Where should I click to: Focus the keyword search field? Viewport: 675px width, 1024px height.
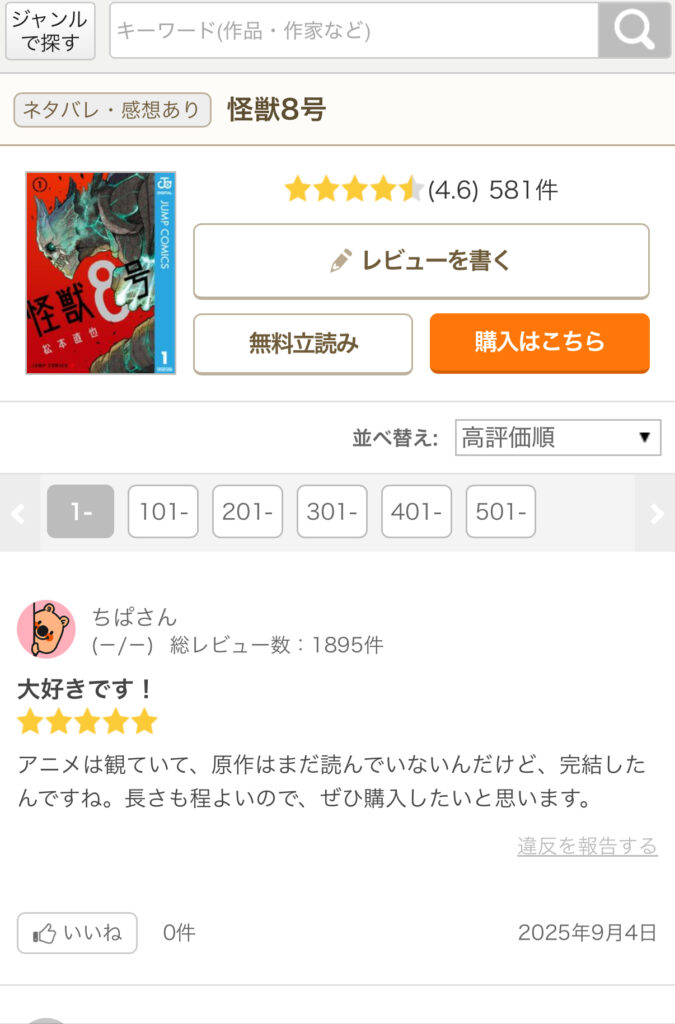click(352, 31)
